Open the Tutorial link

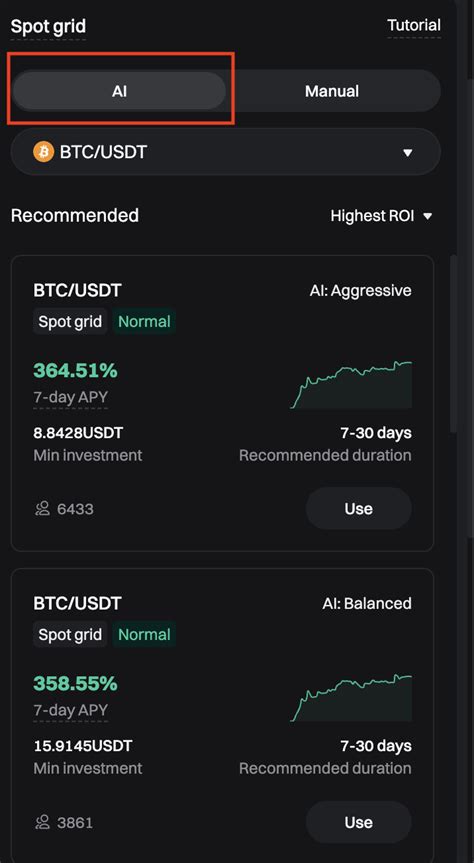(x=413, y=25)
